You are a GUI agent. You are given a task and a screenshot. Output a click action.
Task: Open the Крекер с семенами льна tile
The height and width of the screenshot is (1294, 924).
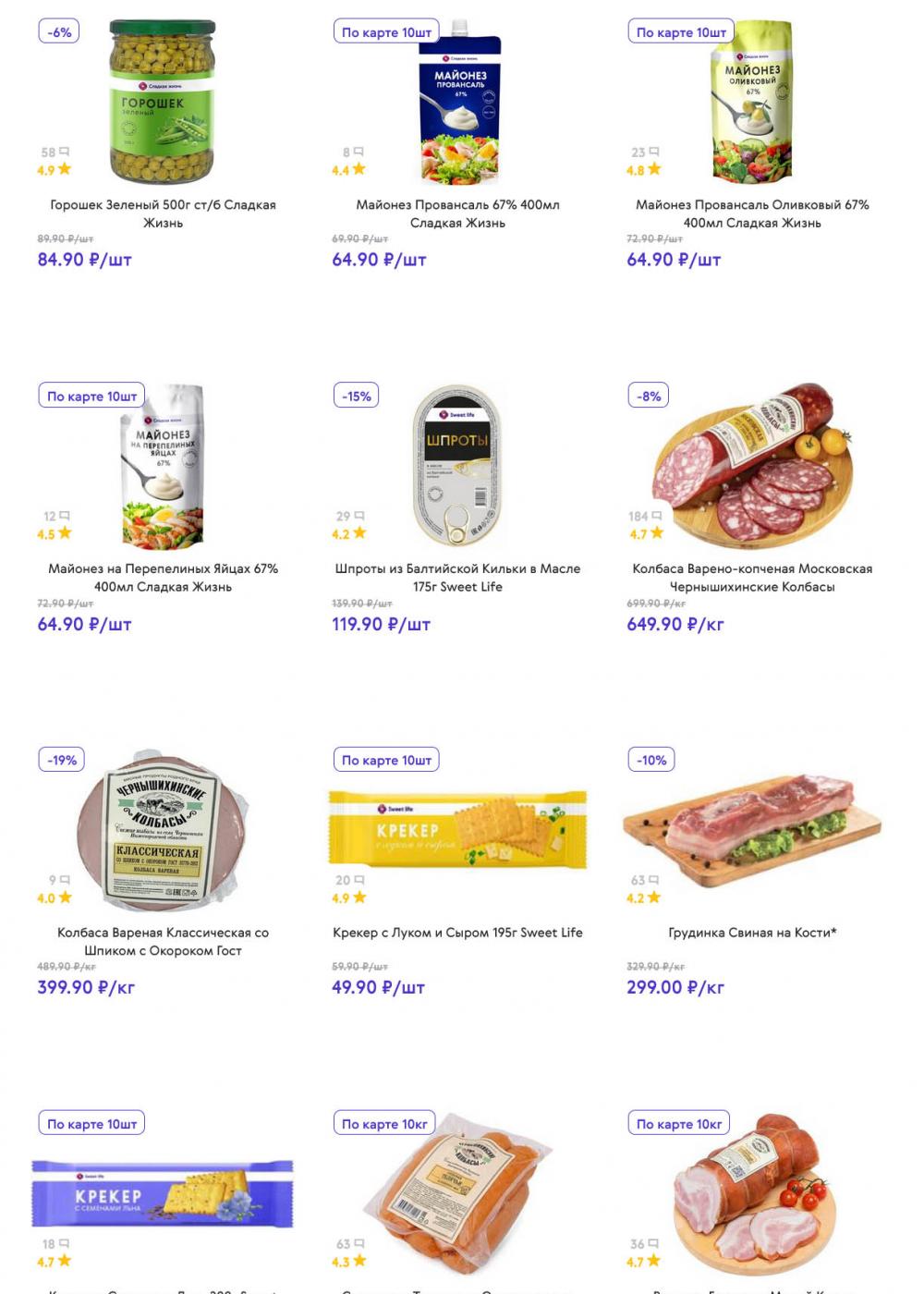[163, 1194]
